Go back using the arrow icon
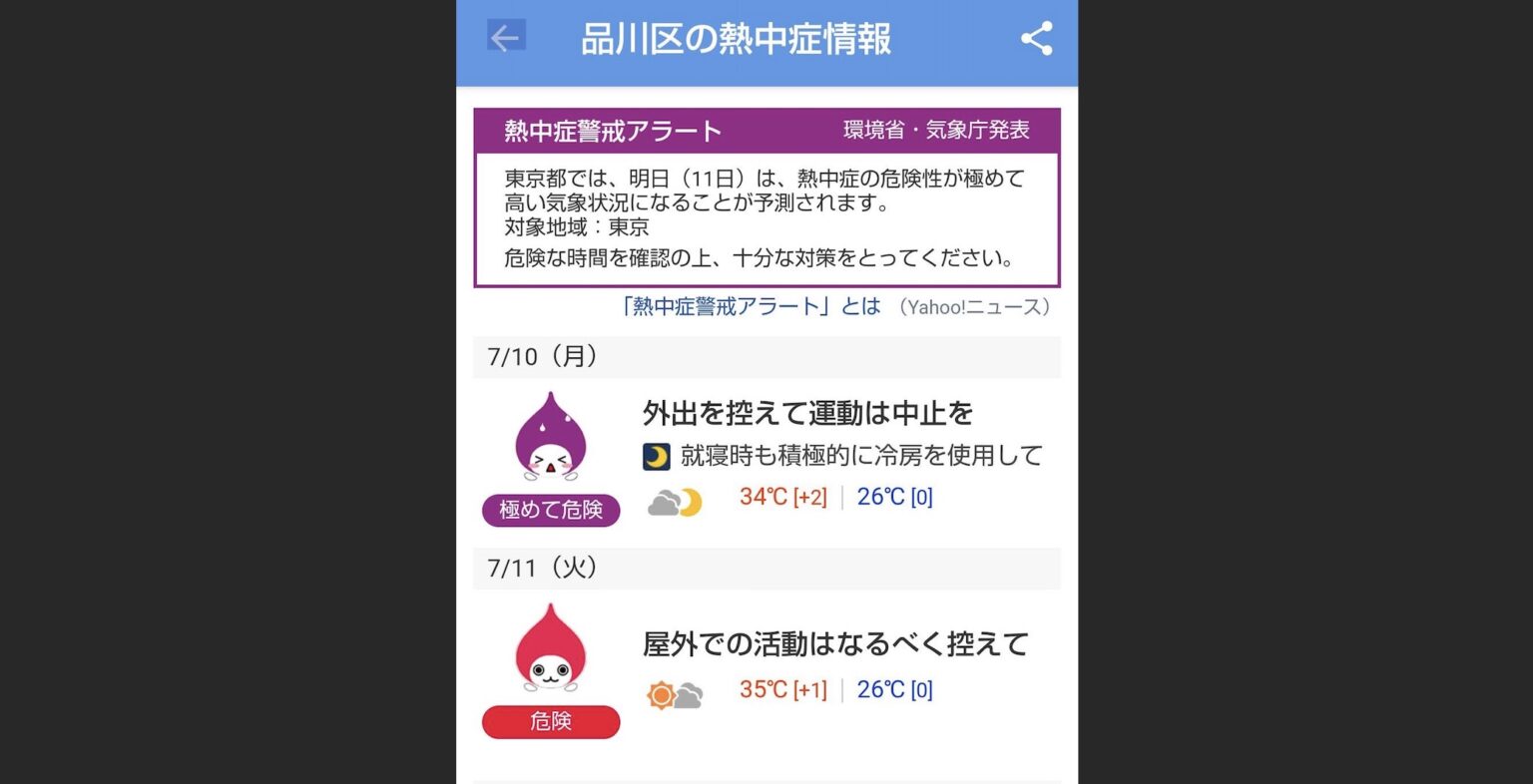The image size is (1533, 784). click(x=506, y=38)
